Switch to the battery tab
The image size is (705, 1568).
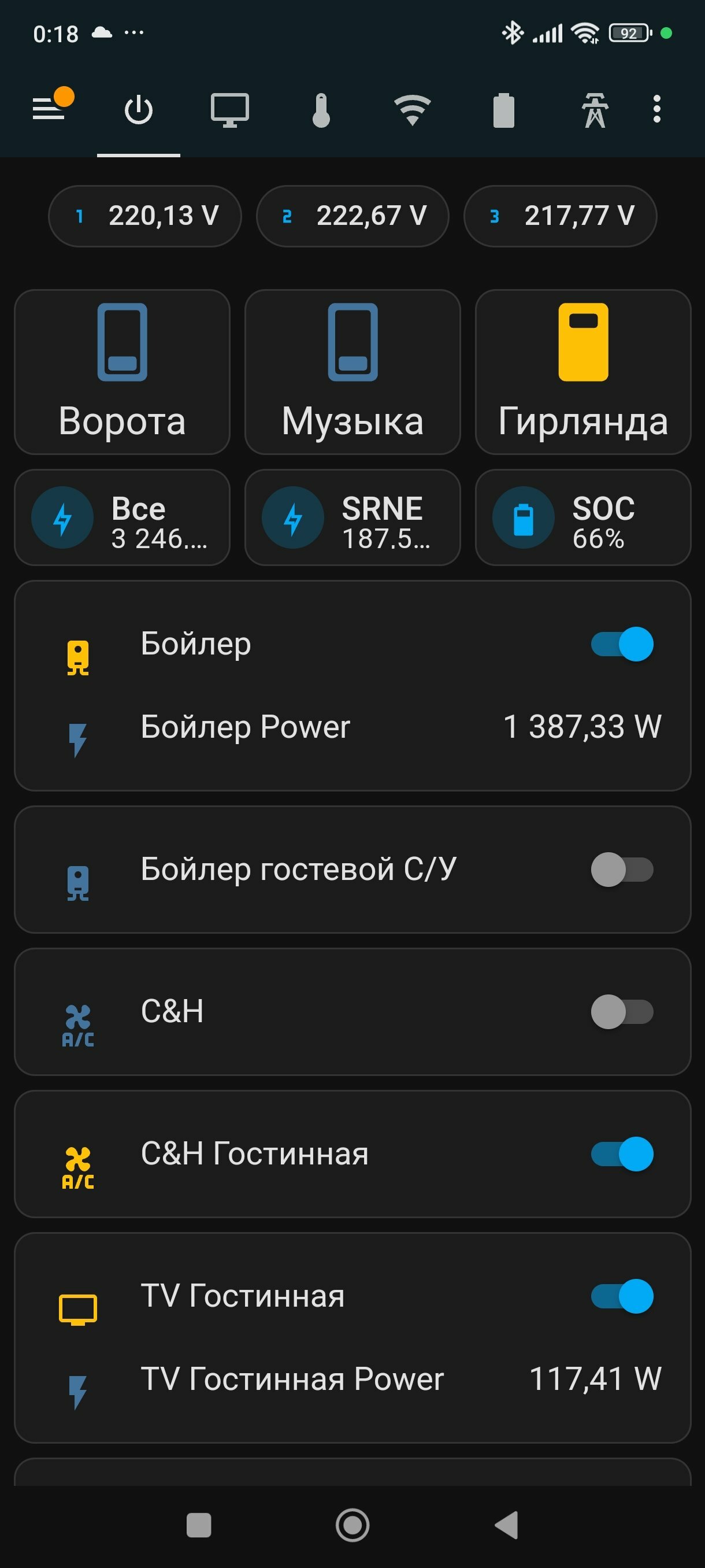click(x=504, y=110)
